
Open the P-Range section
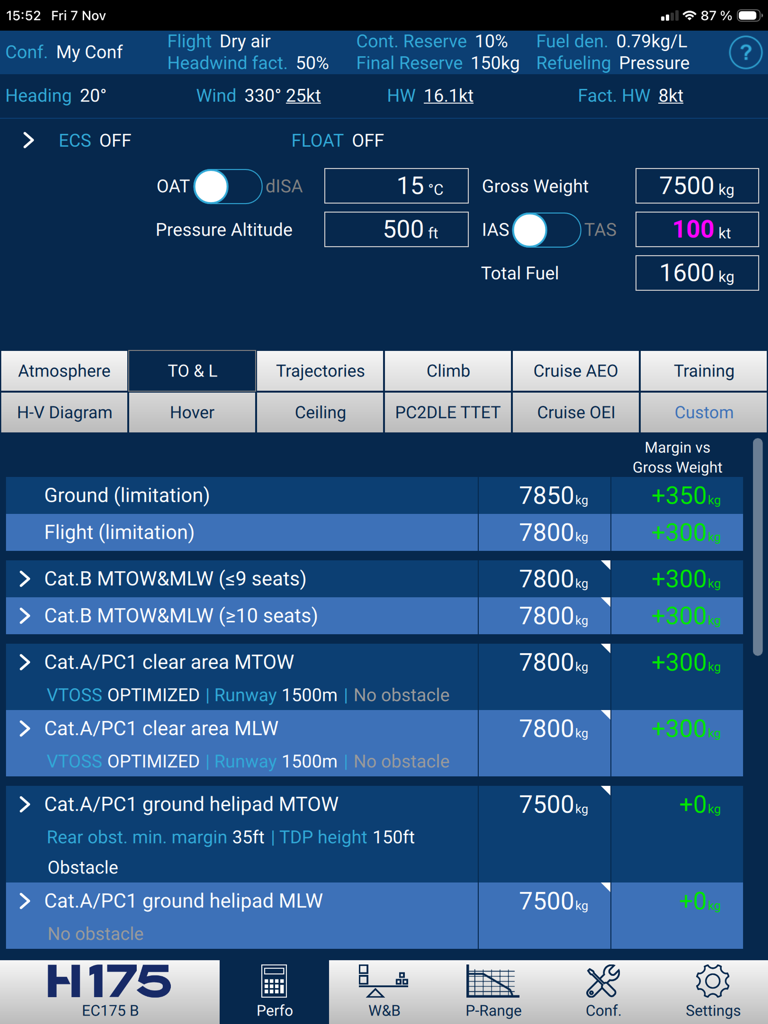[x=493, y=991]
